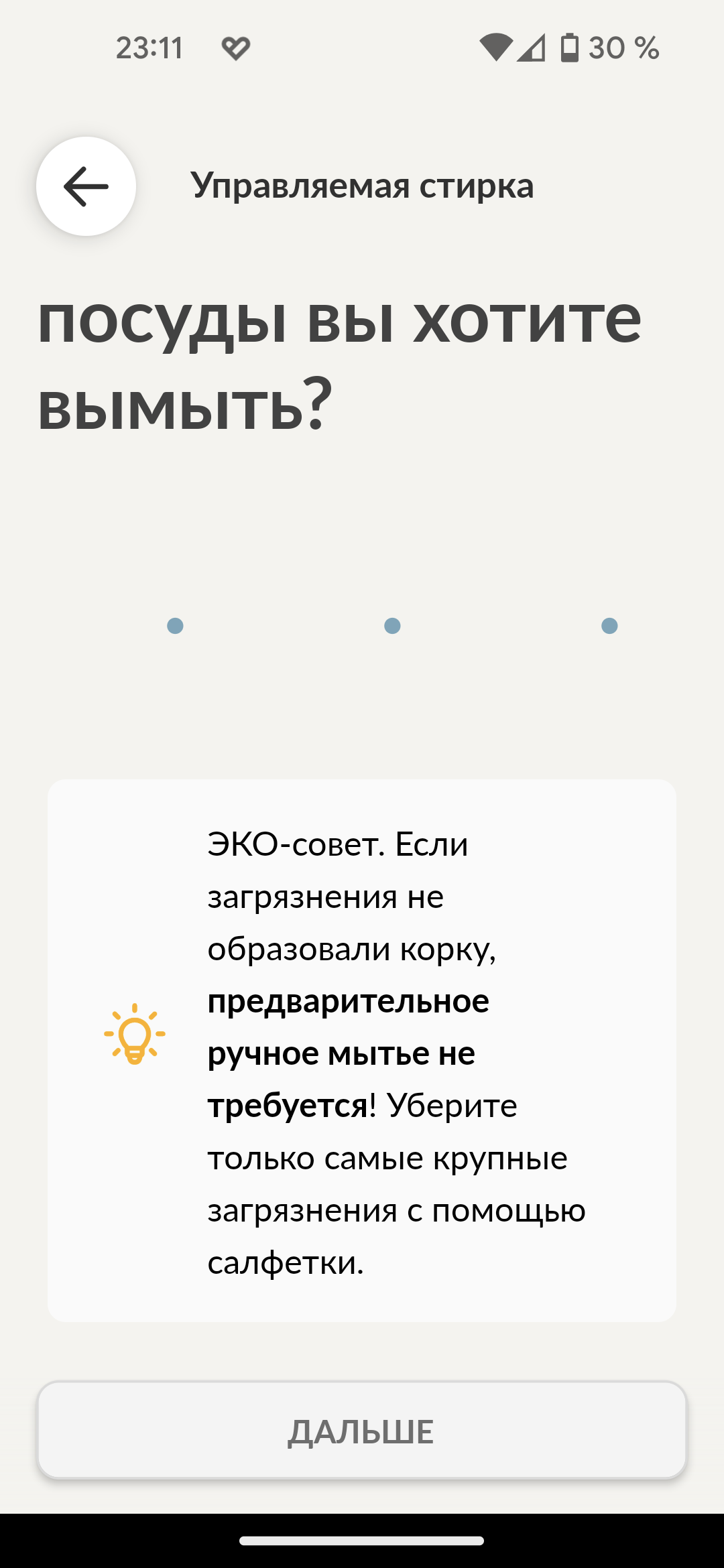Screen dimensions: 724x1568
Task: Go back using the arrow button
Action: coord(86,186)
